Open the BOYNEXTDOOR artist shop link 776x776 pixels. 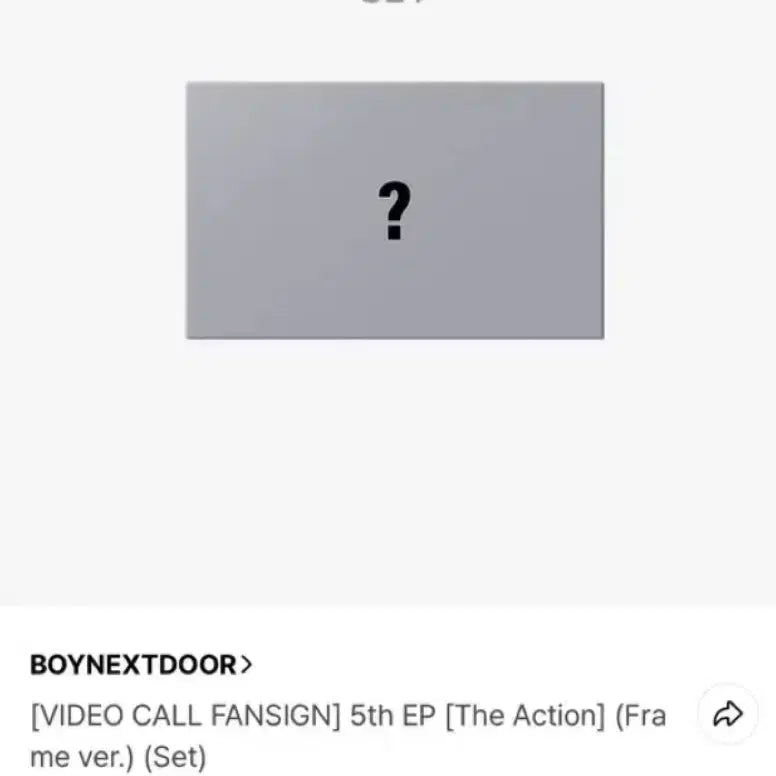141,664
